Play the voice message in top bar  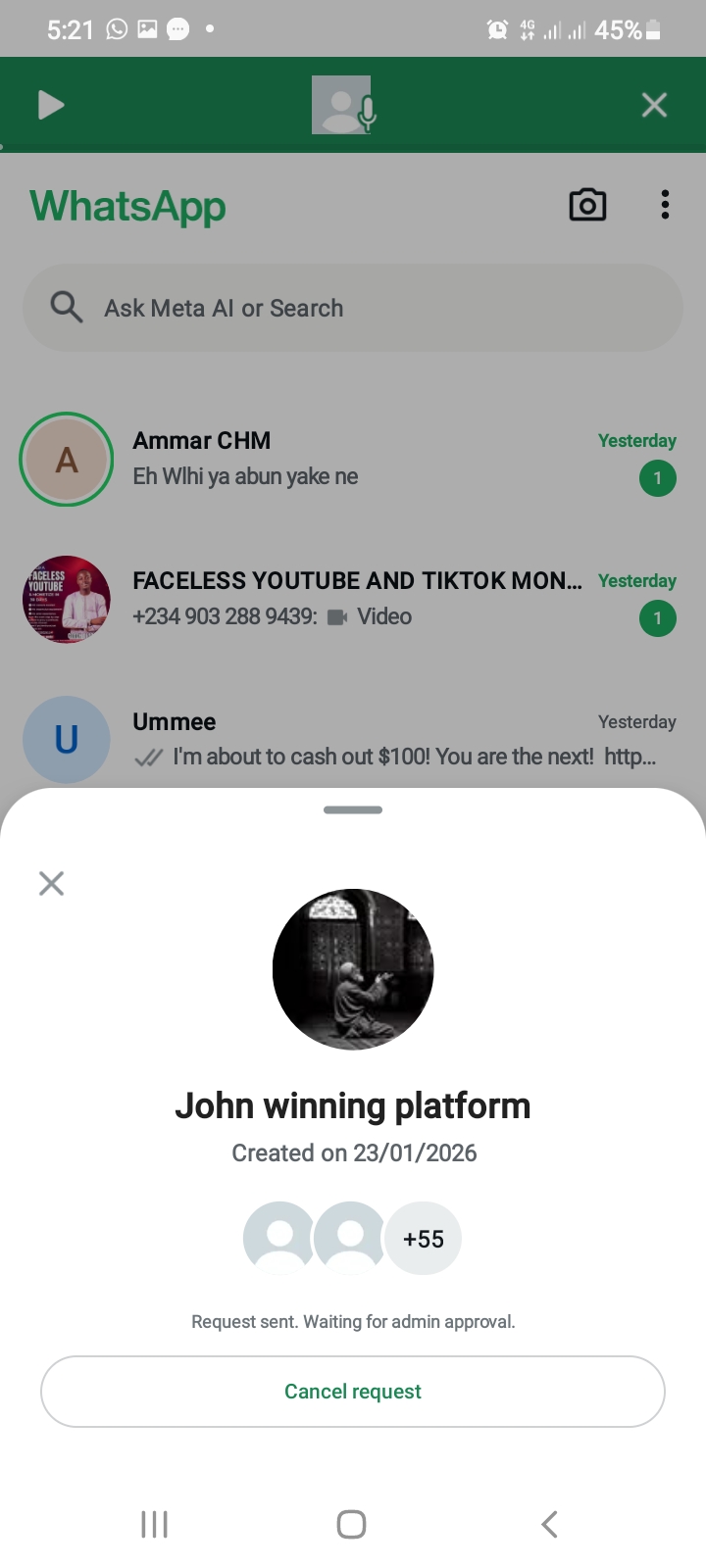51,105
